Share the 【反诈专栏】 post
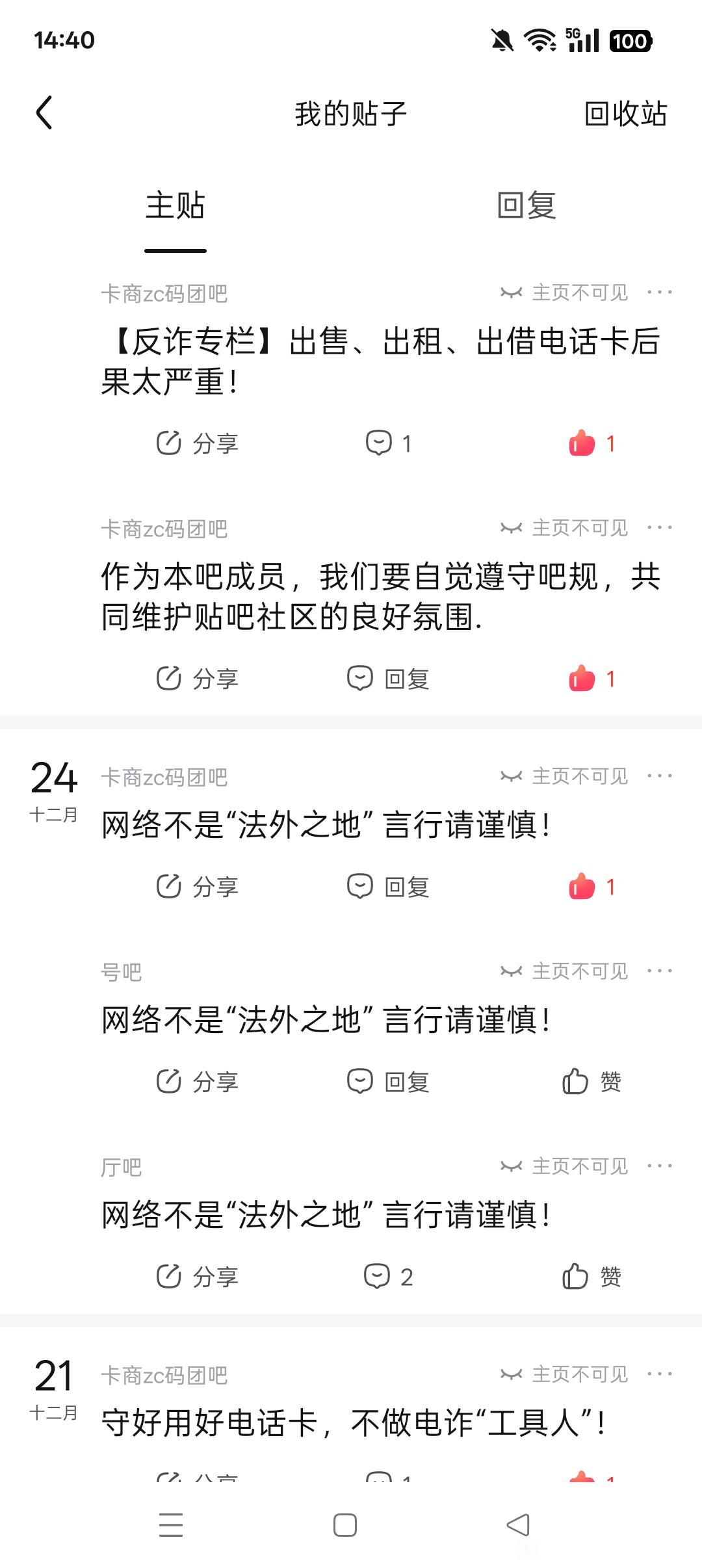This screenshot has height=1568, width=702. point(198,443)
